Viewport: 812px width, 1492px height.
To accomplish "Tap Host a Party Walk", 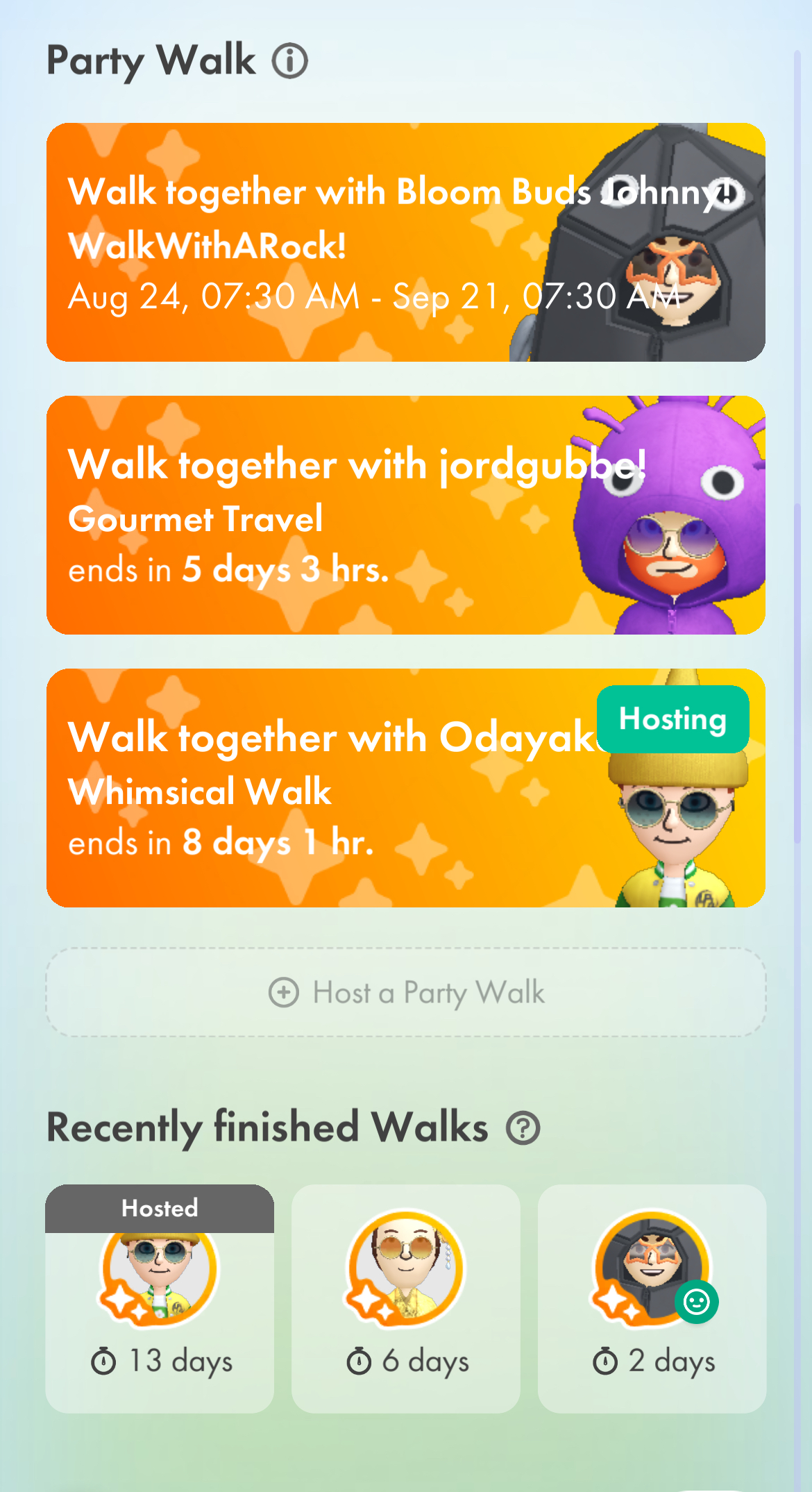I will point(405,992).
